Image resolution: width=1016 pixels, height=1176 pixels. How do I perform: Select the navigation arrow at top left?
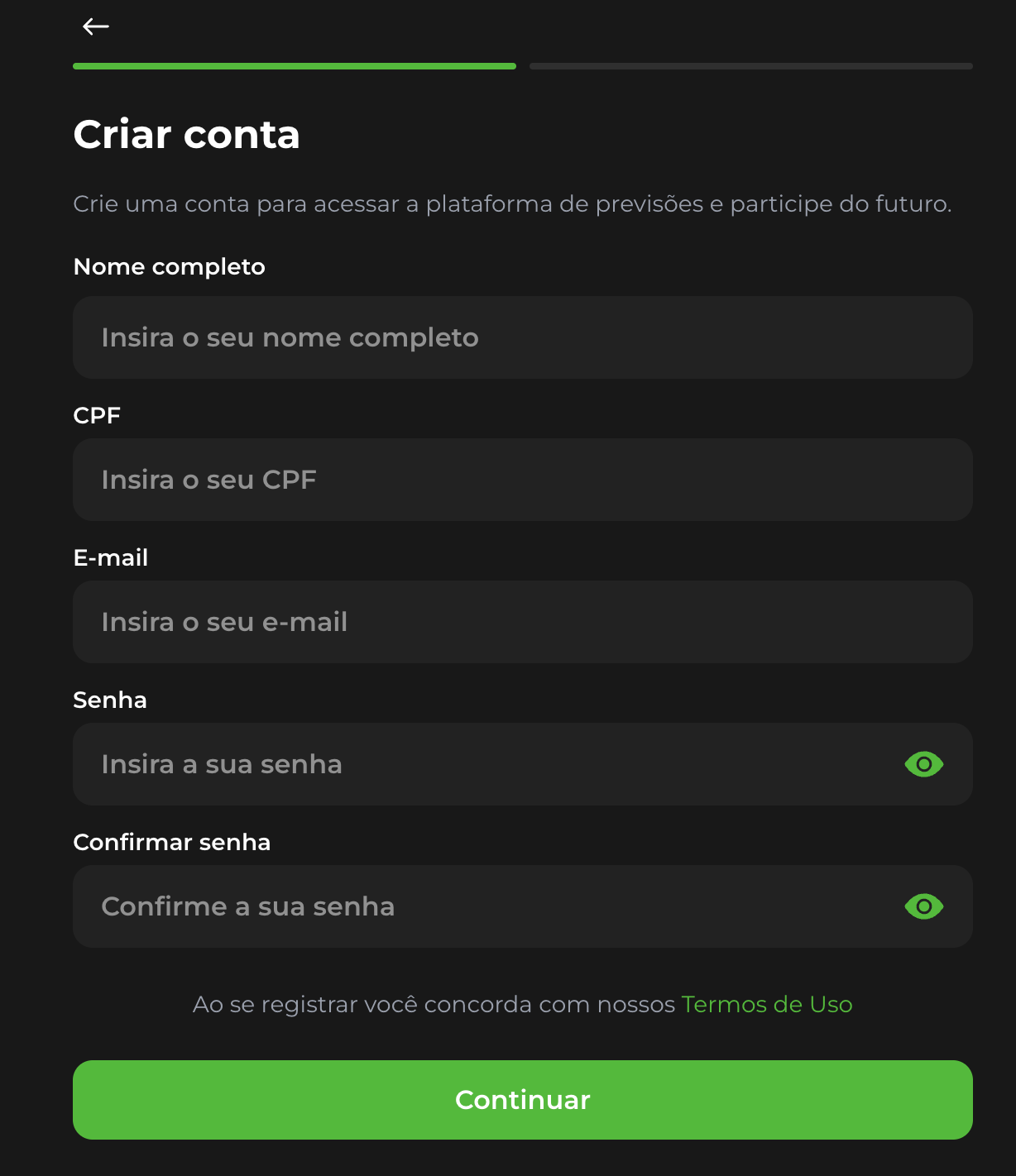tap(94, 26)
